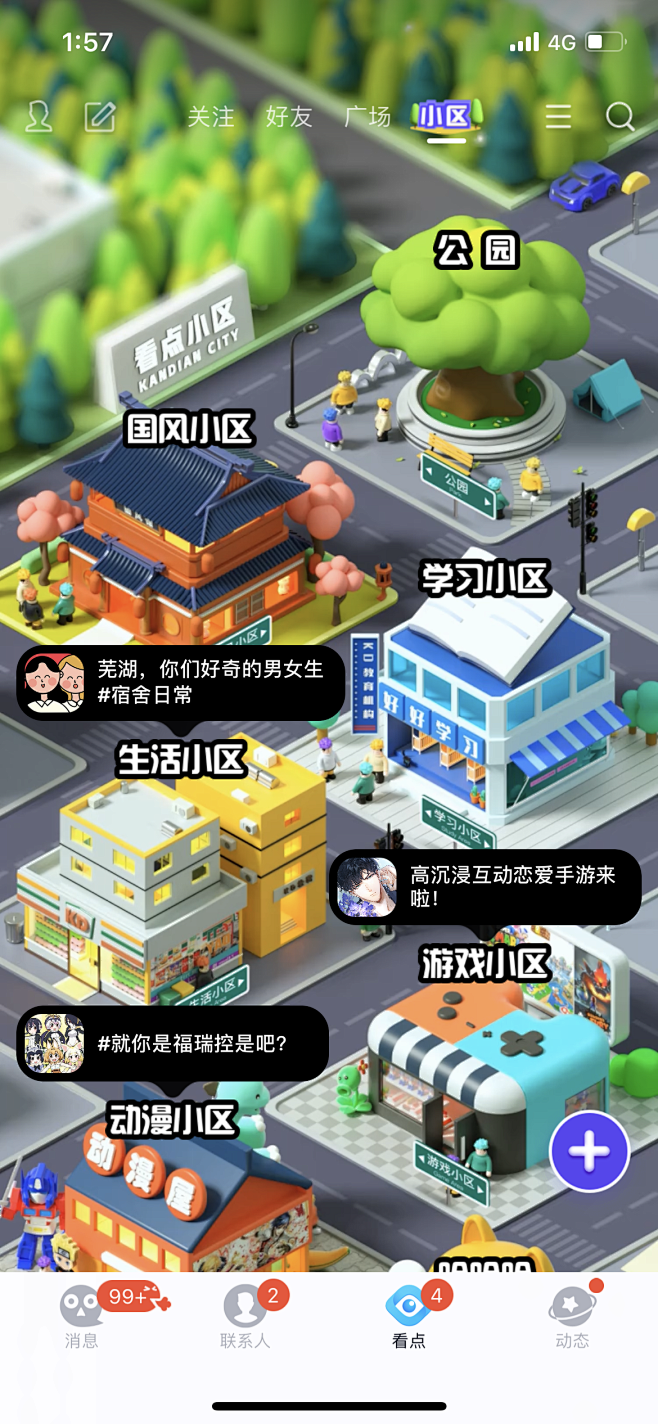658x1424 pixels.
Task: Open the 宿舍日常 speech bubble
Action: click(x=181, y=682)
